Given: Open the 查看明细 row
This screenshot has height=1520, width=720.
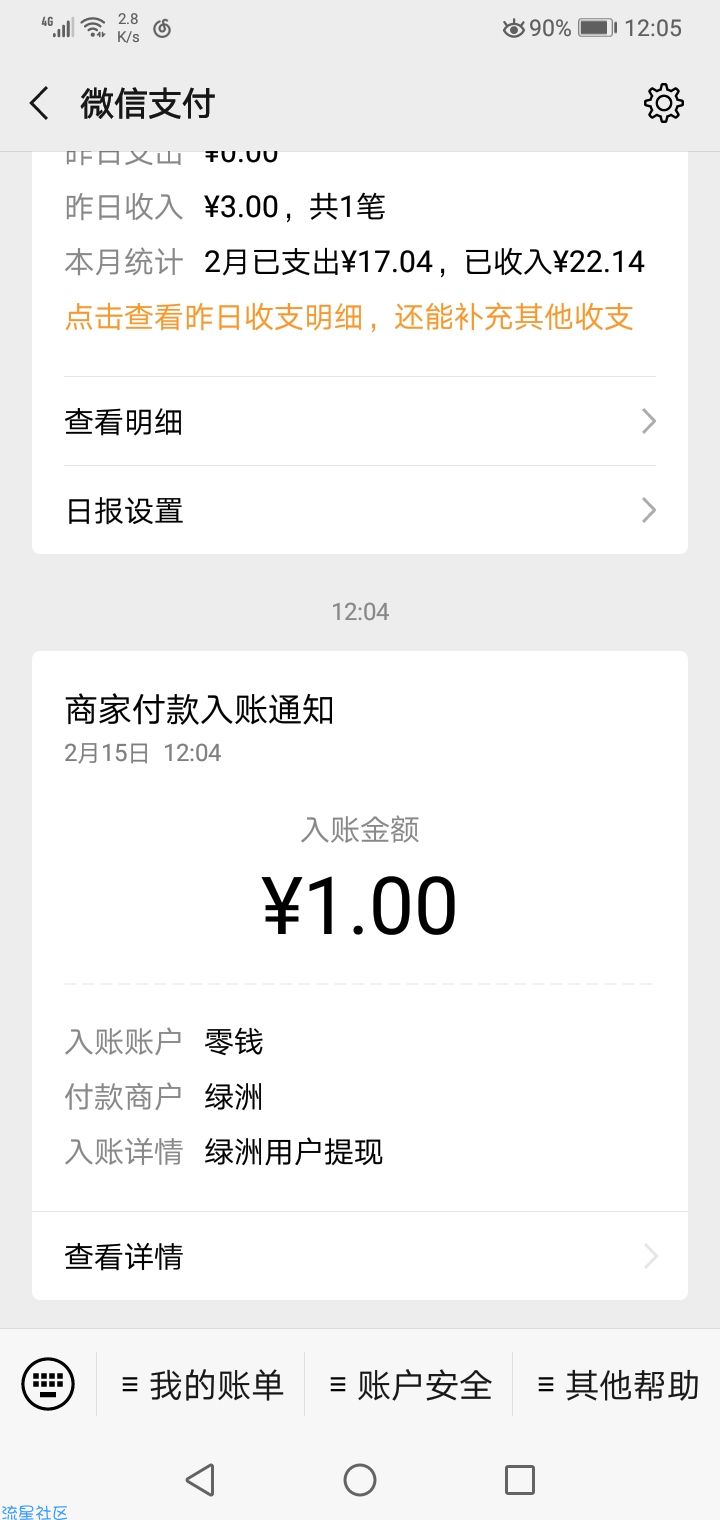Looking at the screenshot, I should pos(360,422).
